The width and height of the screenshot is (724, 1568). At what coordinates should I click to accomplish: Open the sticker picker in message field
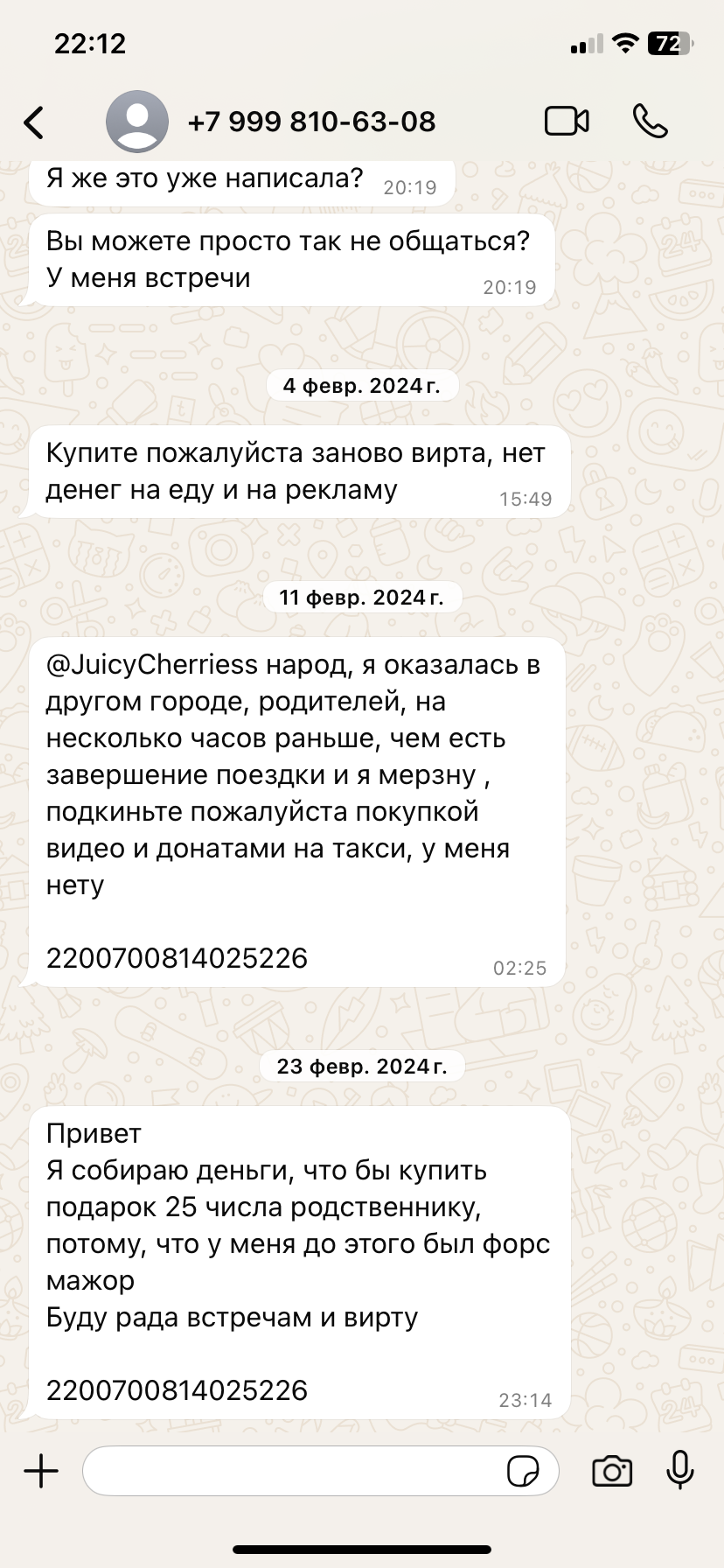pyautogui.click(x=523, y=1471)
